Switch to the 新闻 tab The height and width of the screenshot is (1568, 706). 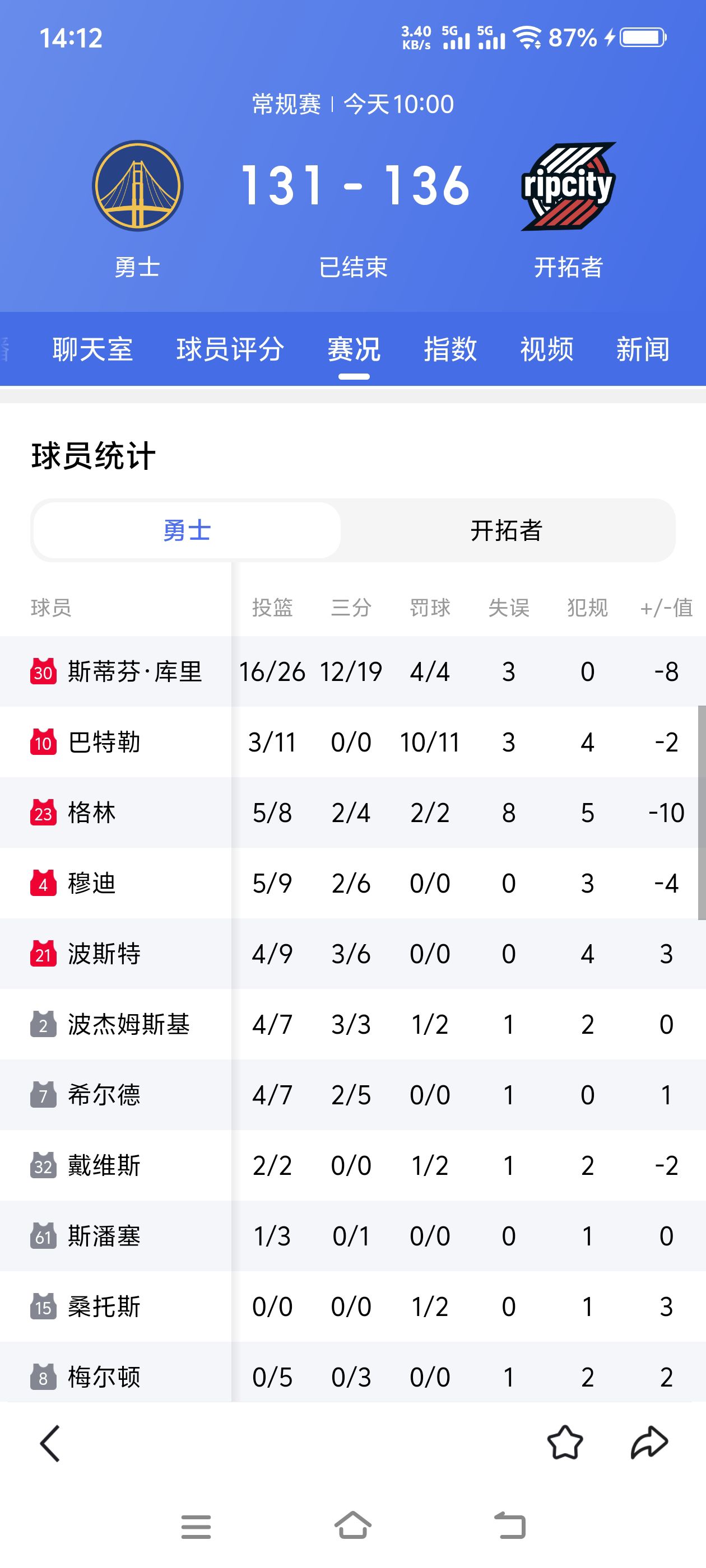(x=643, y=349)
